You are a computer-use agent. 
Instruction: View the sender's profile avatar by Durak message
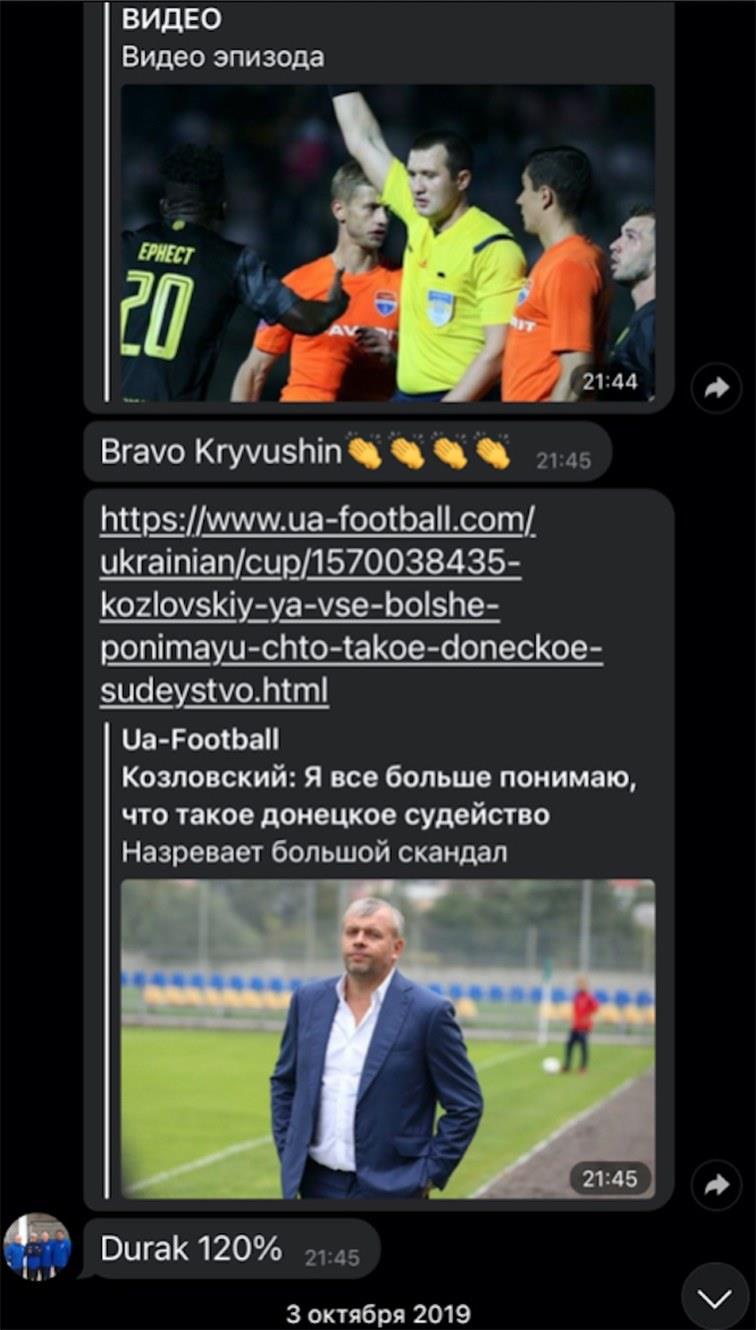click(x=37, y=1247)
